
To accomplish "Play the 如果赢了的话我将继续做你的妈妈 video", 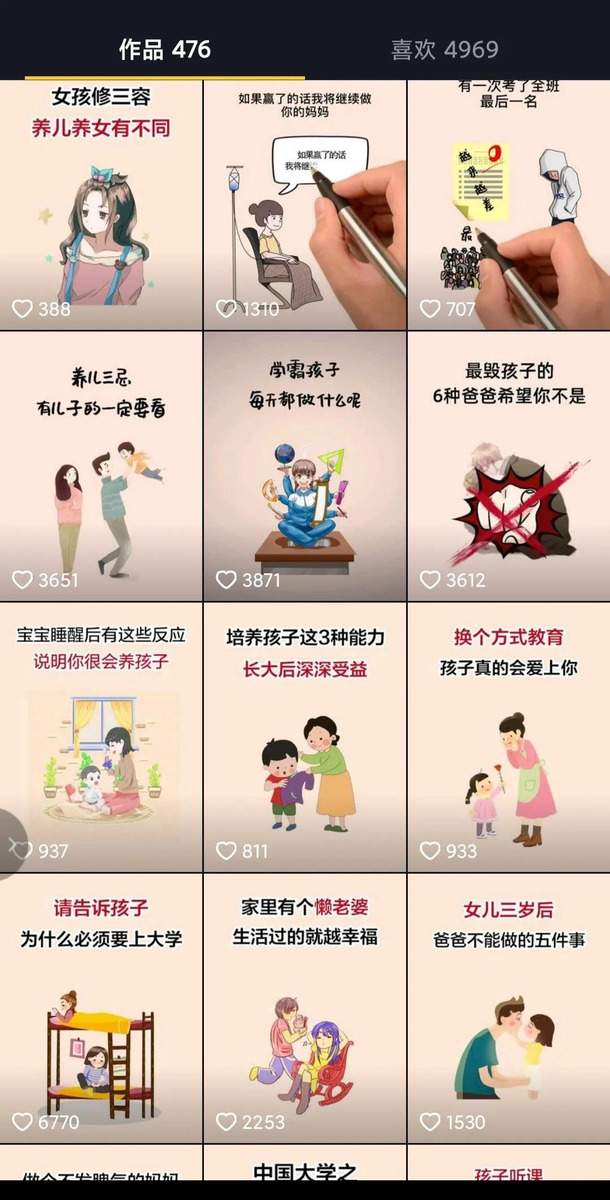I will 305,205.
